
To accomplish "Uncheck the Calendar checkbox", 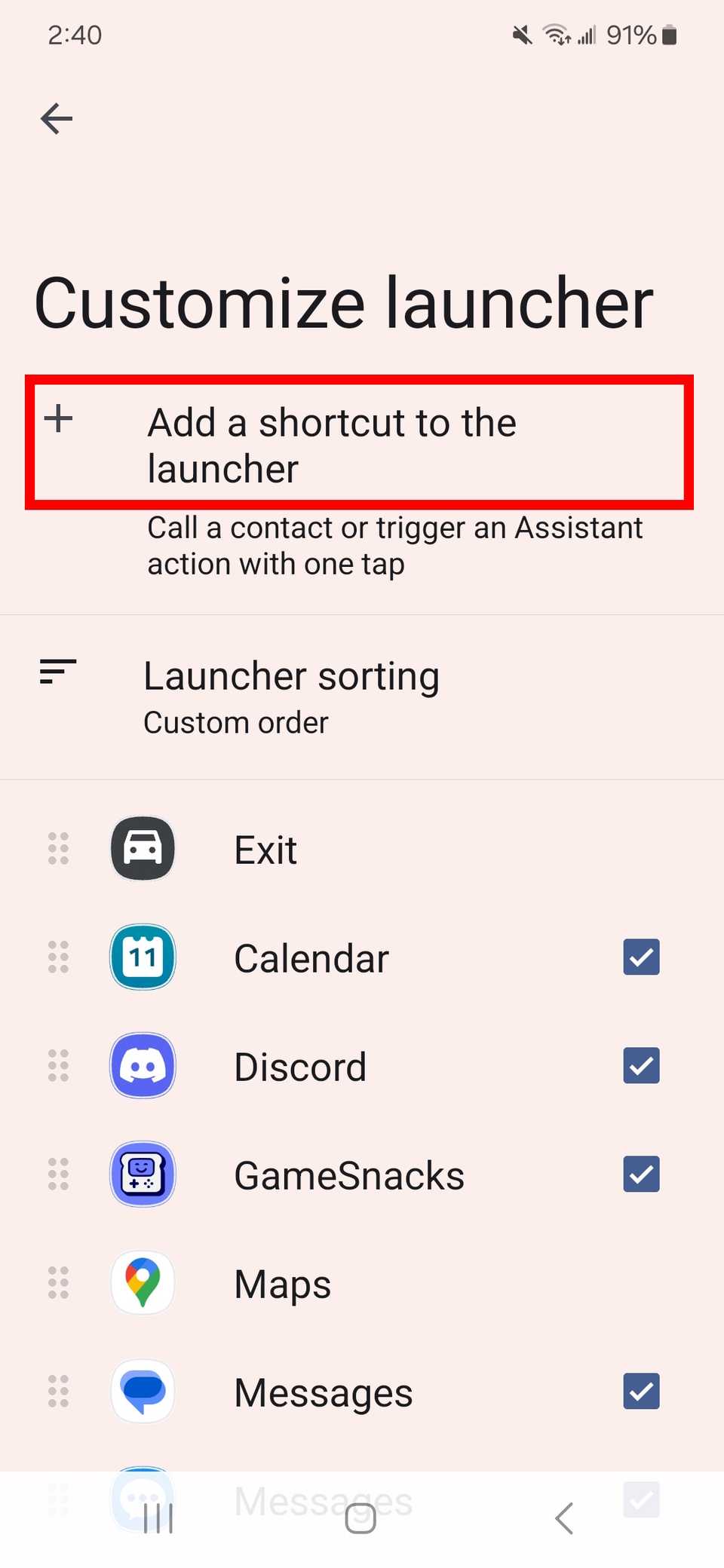I will (641, 957).
